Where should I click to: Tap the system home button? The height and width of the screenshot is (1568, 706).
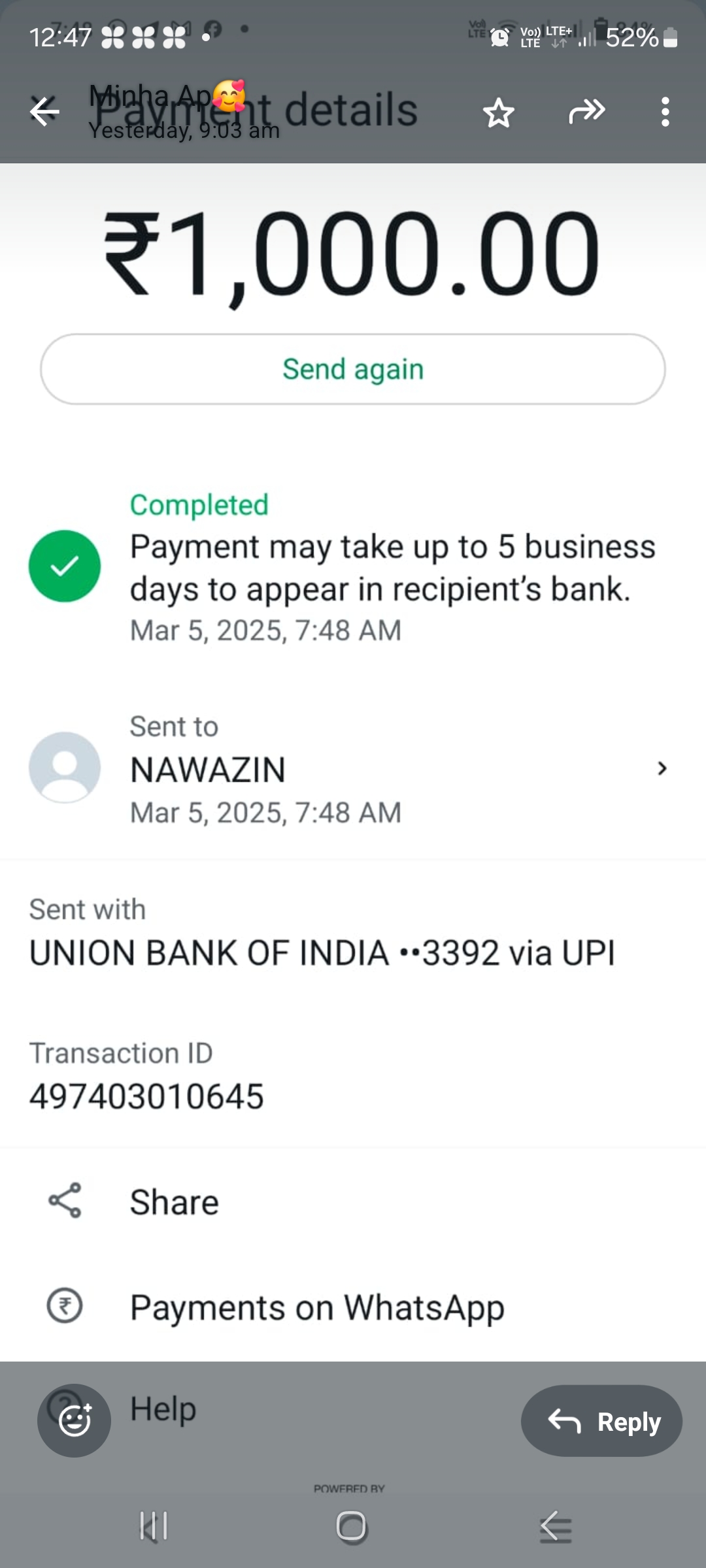coord(351,1527)
